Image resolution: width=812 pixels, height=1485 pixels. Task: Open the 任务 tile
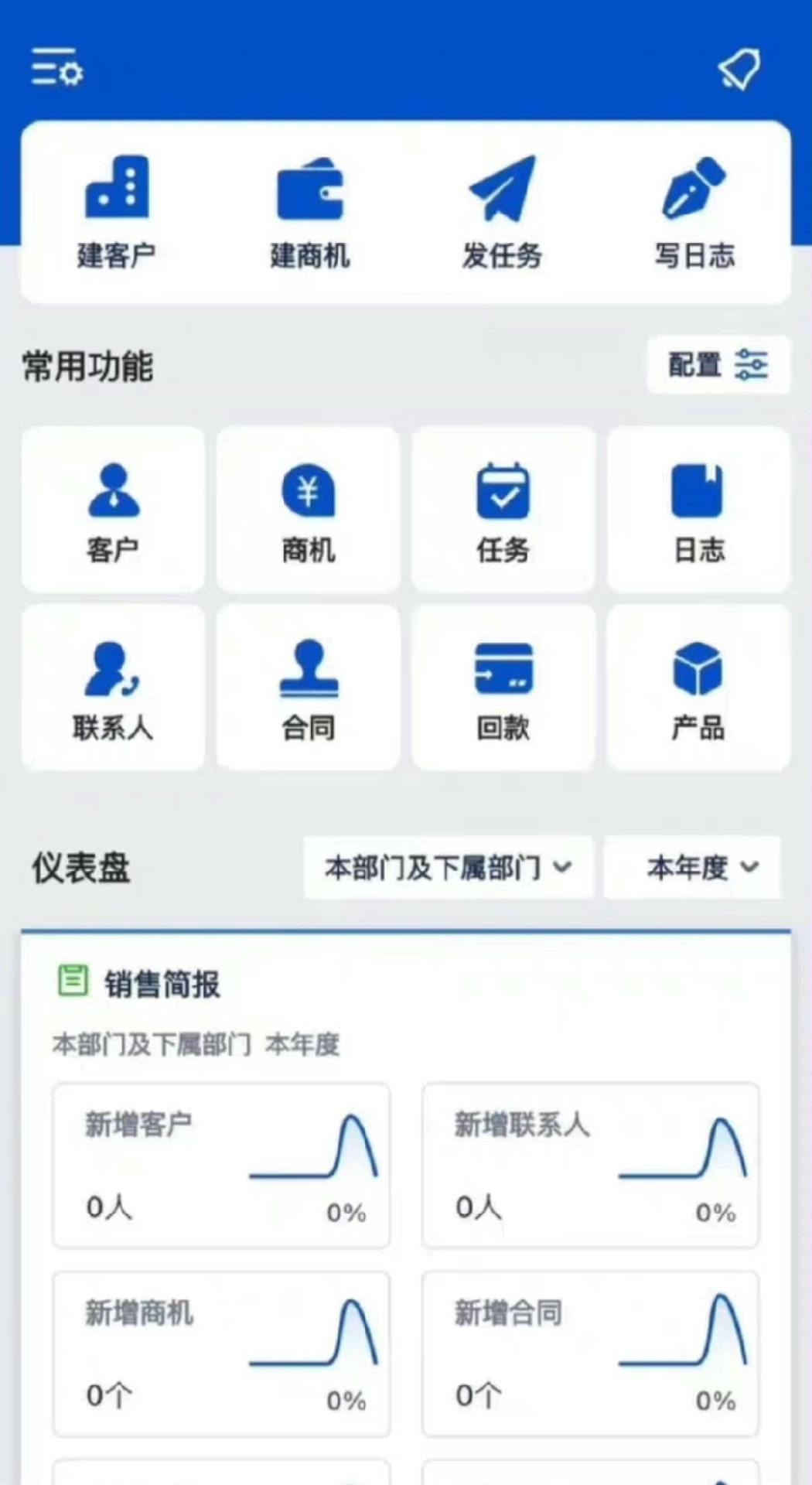click(503, 510)
